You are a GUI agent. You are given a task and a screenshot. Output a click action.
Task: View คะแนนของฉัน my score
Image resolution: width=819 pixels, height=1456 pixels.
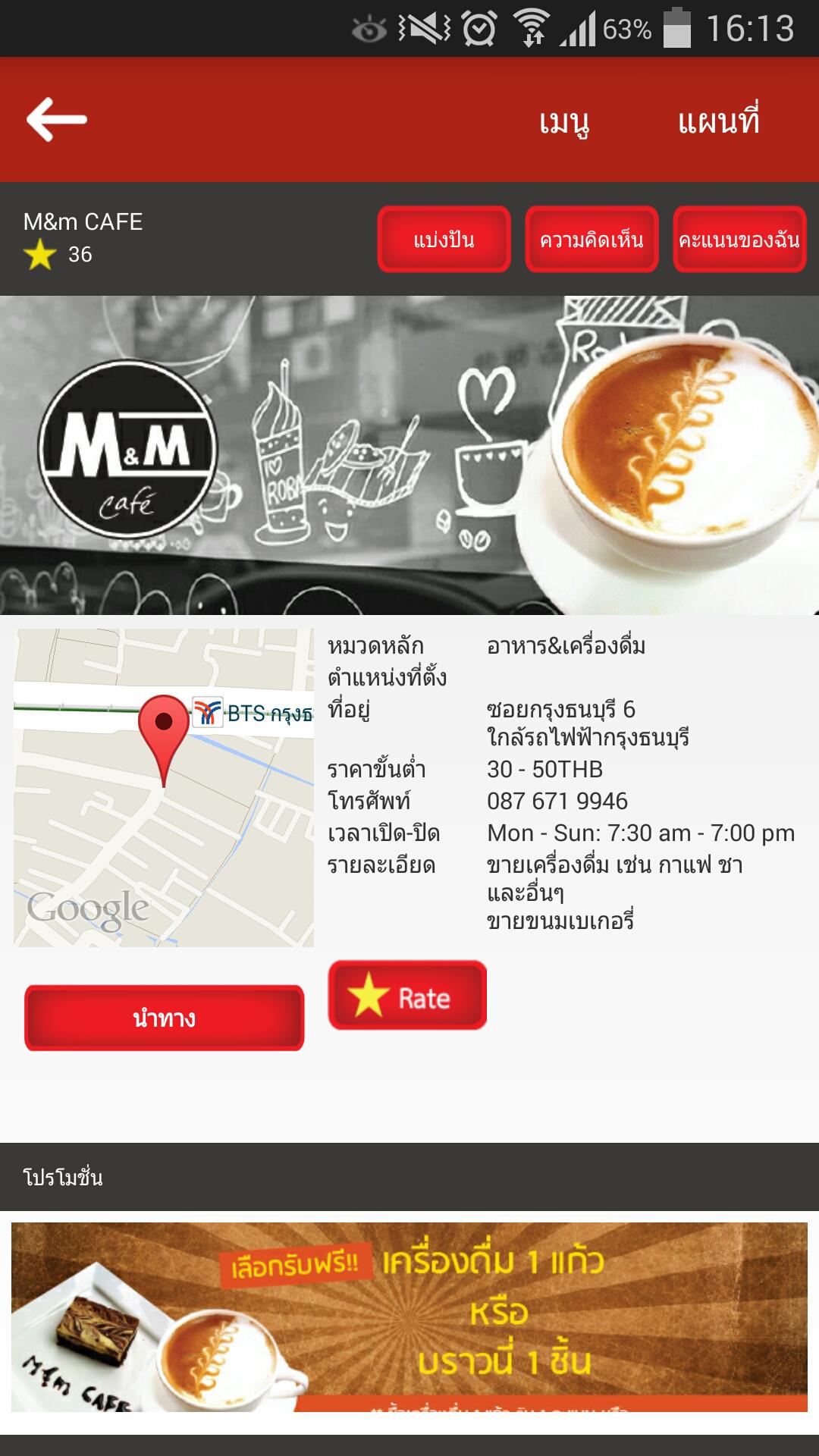[x=739, y=240]
